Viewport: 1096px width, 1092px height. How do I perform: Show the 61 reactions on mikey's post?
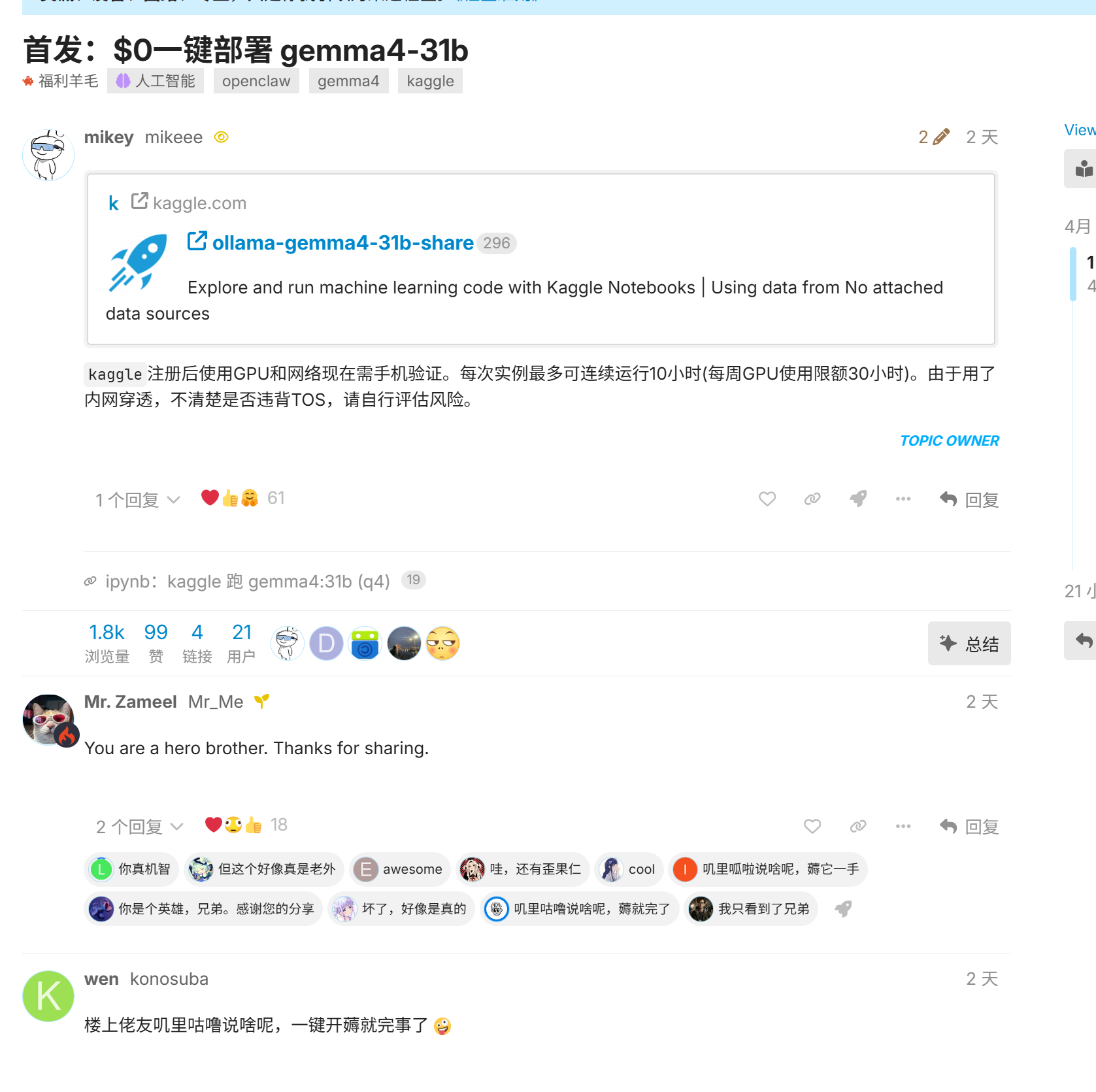pyautogui.click(x=276, y=499)
